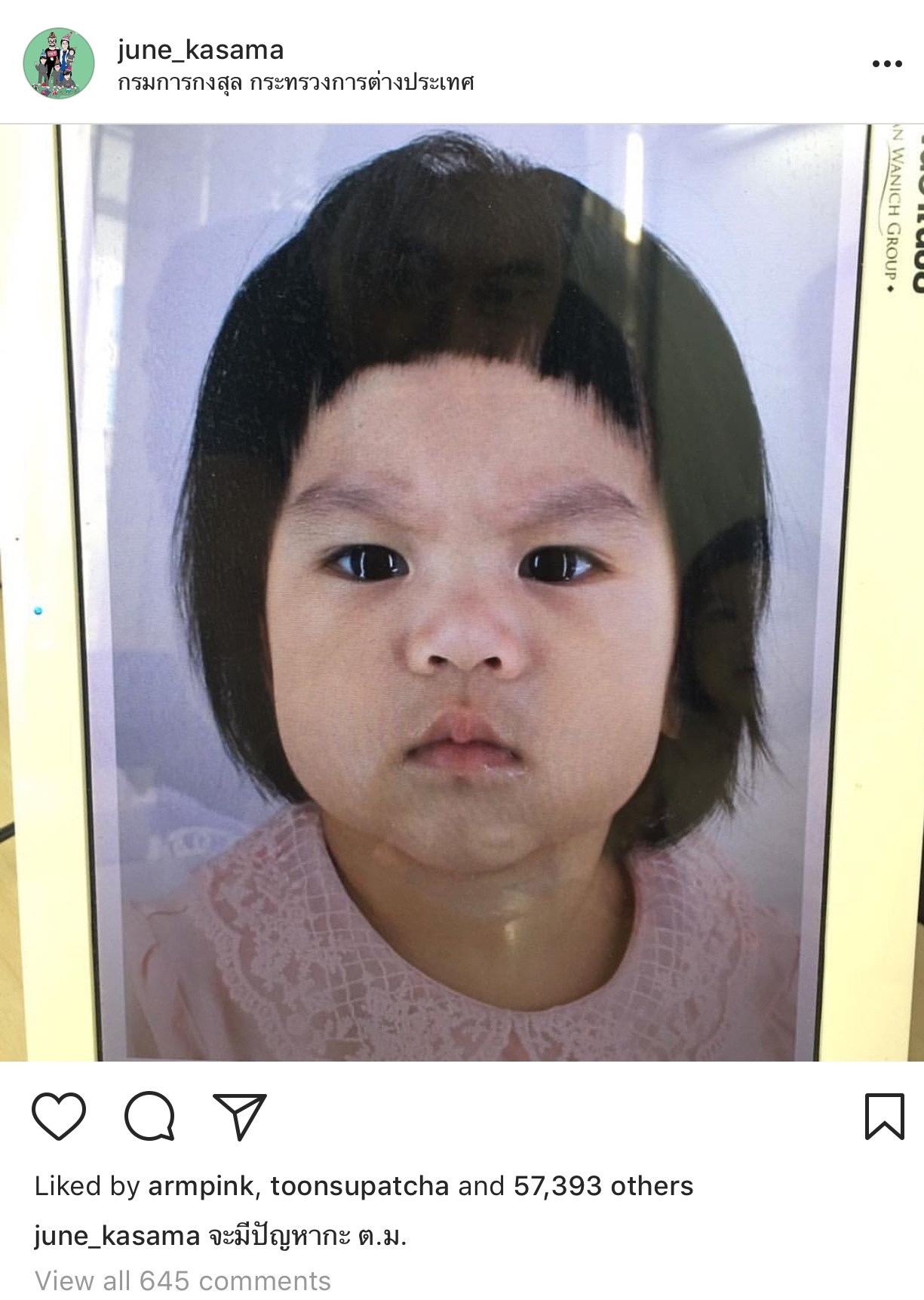This screenshot has width=924, height=1300.
Task: Open the post's three-dot options menu
Action: pyautogui.click(x=886, y=63)
